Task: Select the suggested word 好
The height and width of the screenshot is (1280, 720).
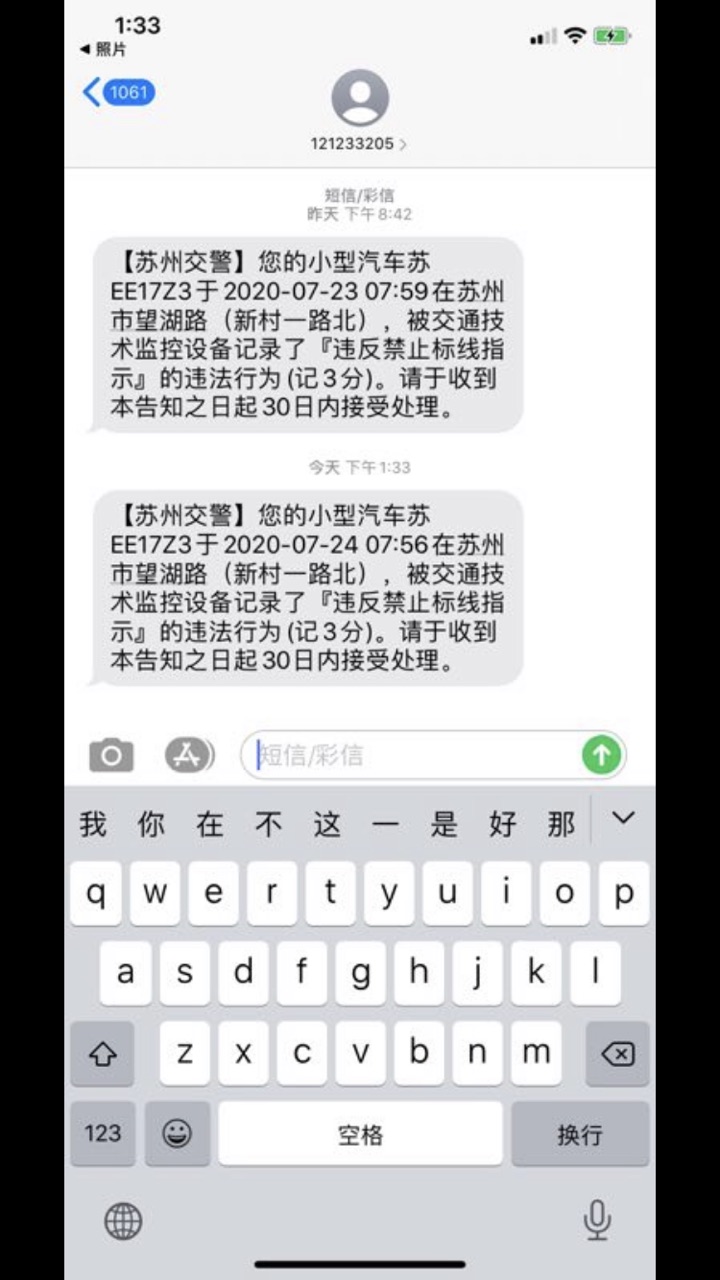Action: (502, 824)
